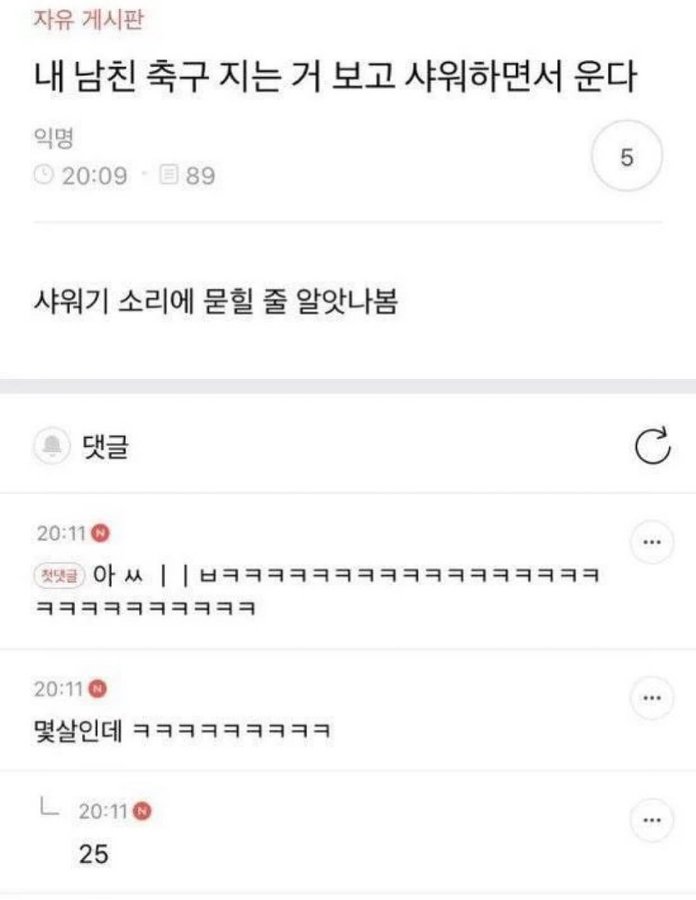Toggle the comment notification bell
Screen dimensions: 696x900
pos(52,447)
